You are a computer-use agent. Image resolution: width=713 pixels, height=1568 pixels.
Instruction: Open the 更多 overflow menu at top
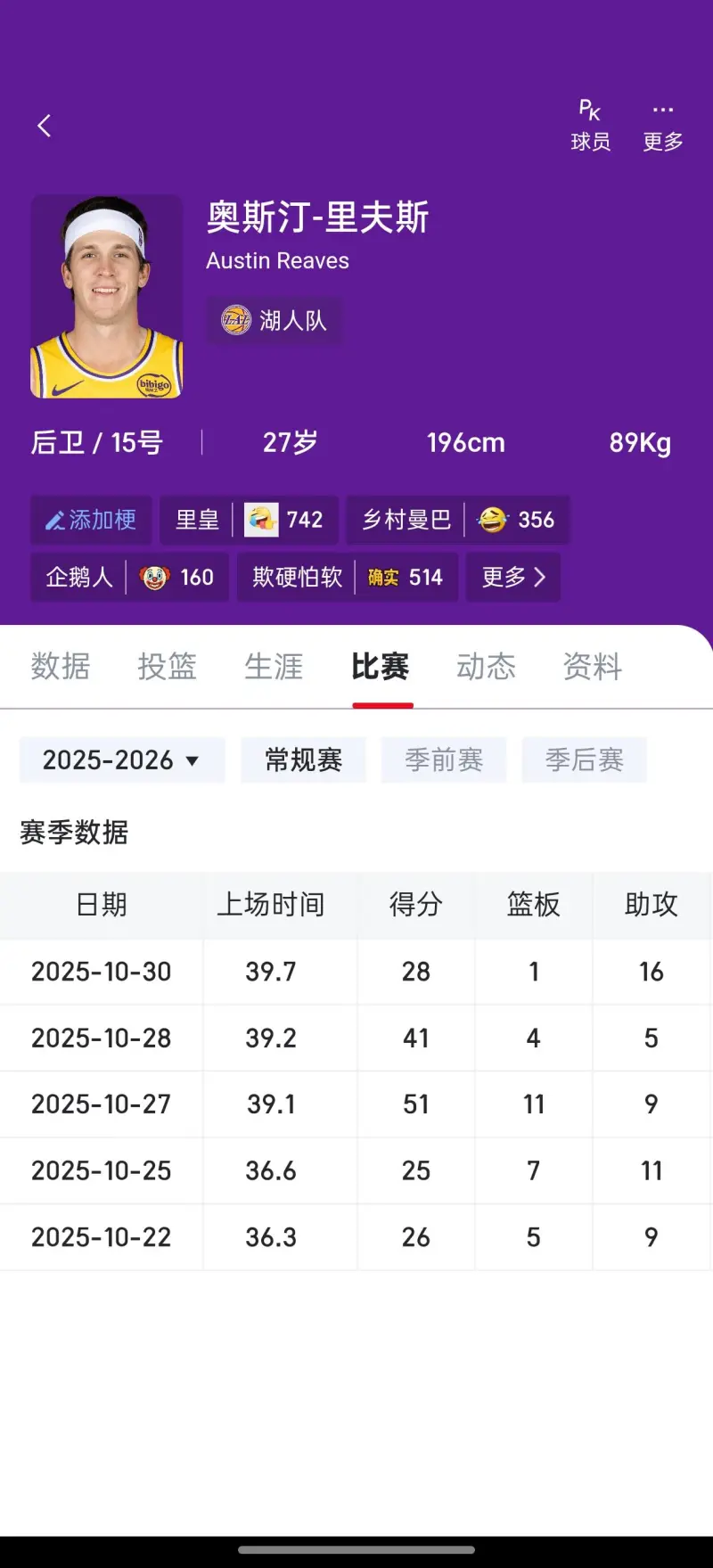click(x=662, y=126)
